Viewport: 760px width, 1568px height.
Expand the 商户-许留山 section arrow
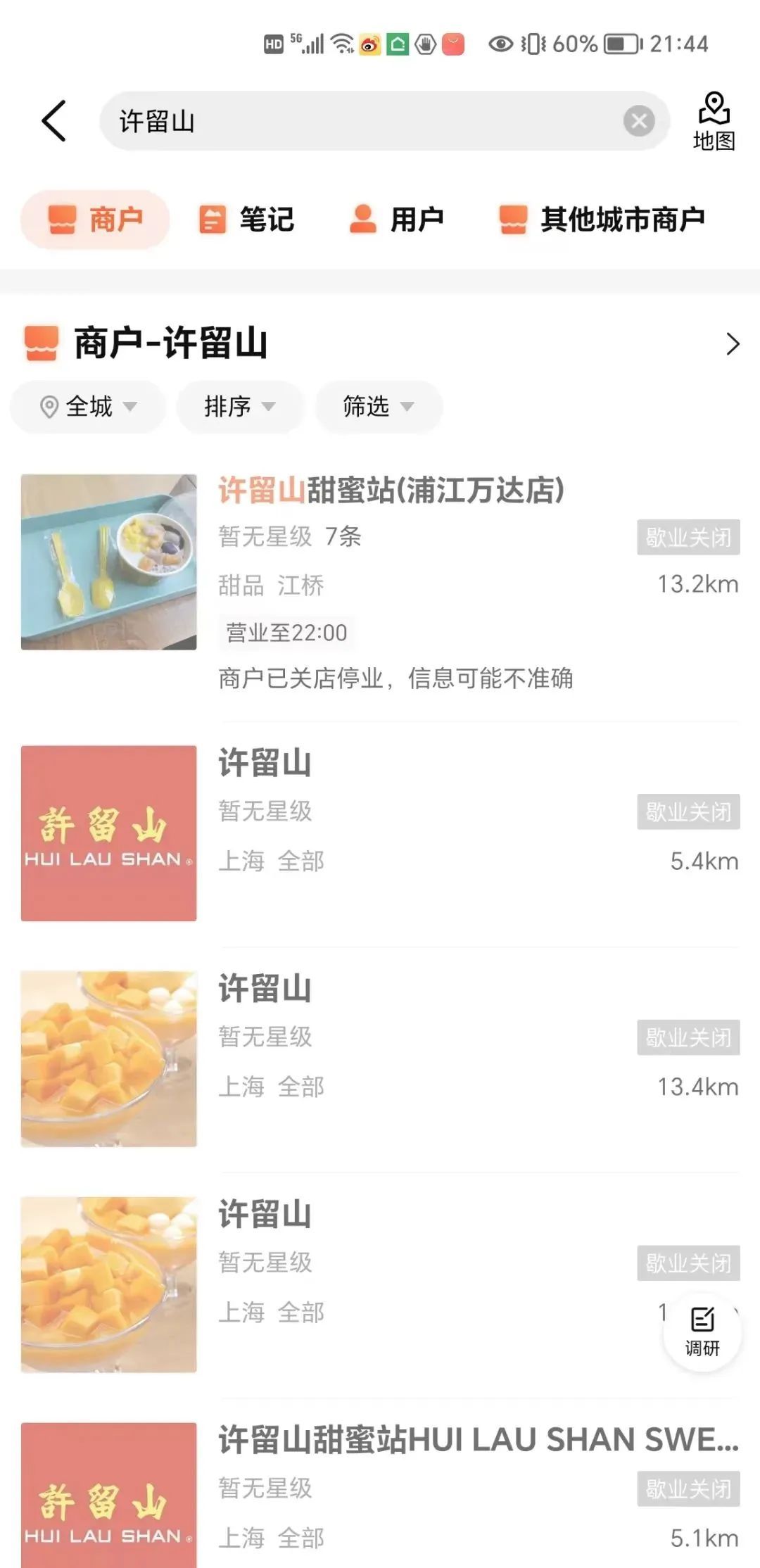click(733, 344)
